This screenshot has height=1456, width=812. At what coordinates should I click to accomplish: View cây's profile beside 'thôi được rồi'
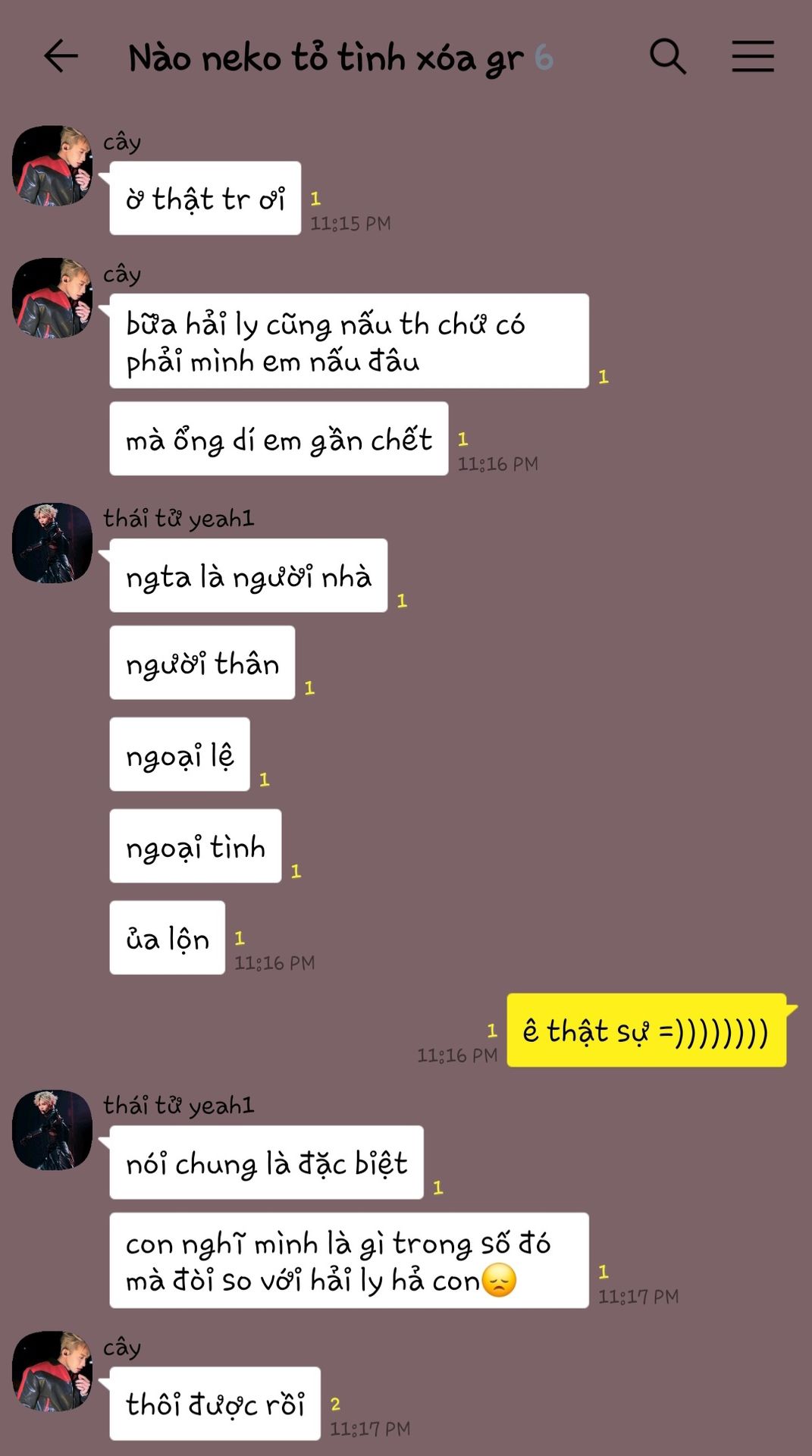coord(52,1371)
